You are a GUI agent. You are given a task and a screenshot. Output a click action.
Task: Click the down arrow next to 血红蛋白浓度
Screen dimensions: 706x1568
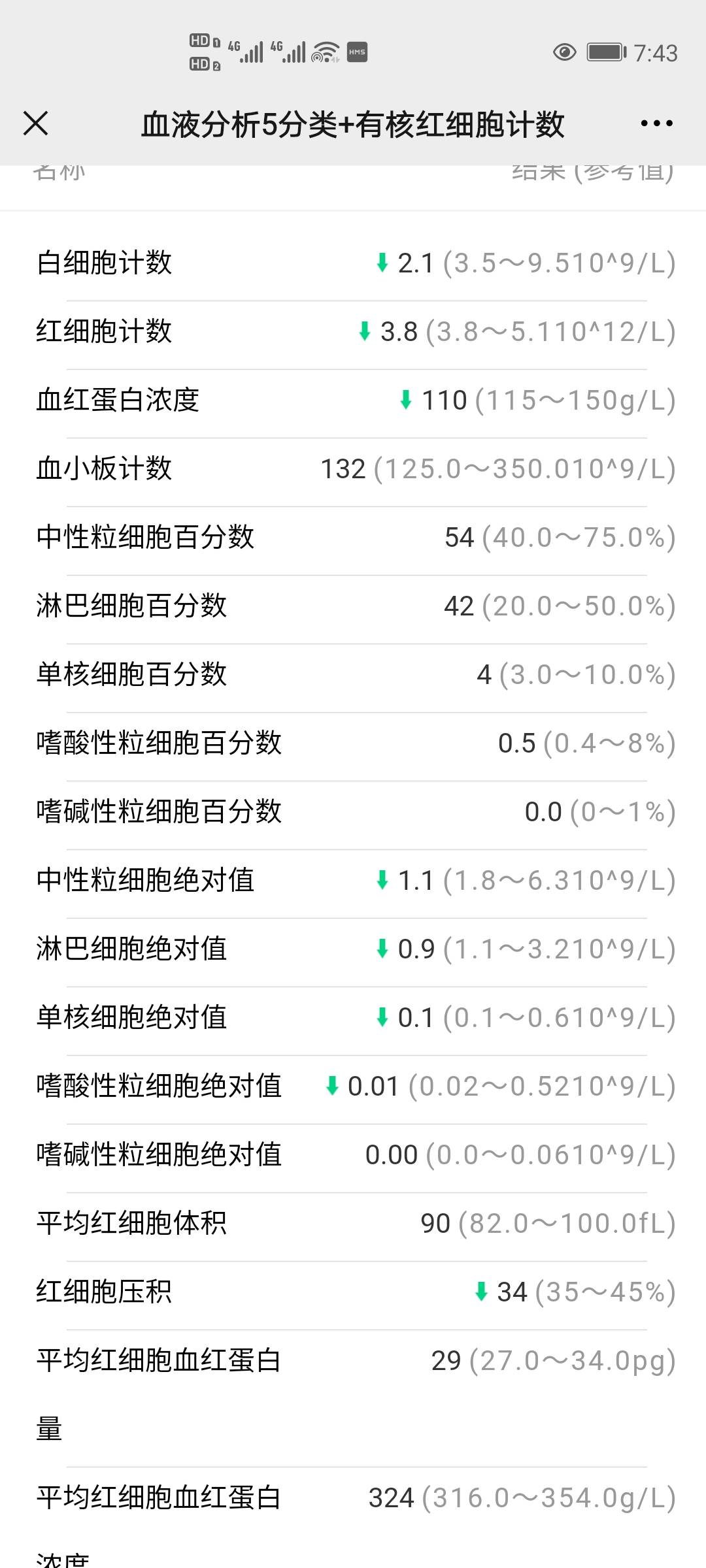[x=405, y=399]
